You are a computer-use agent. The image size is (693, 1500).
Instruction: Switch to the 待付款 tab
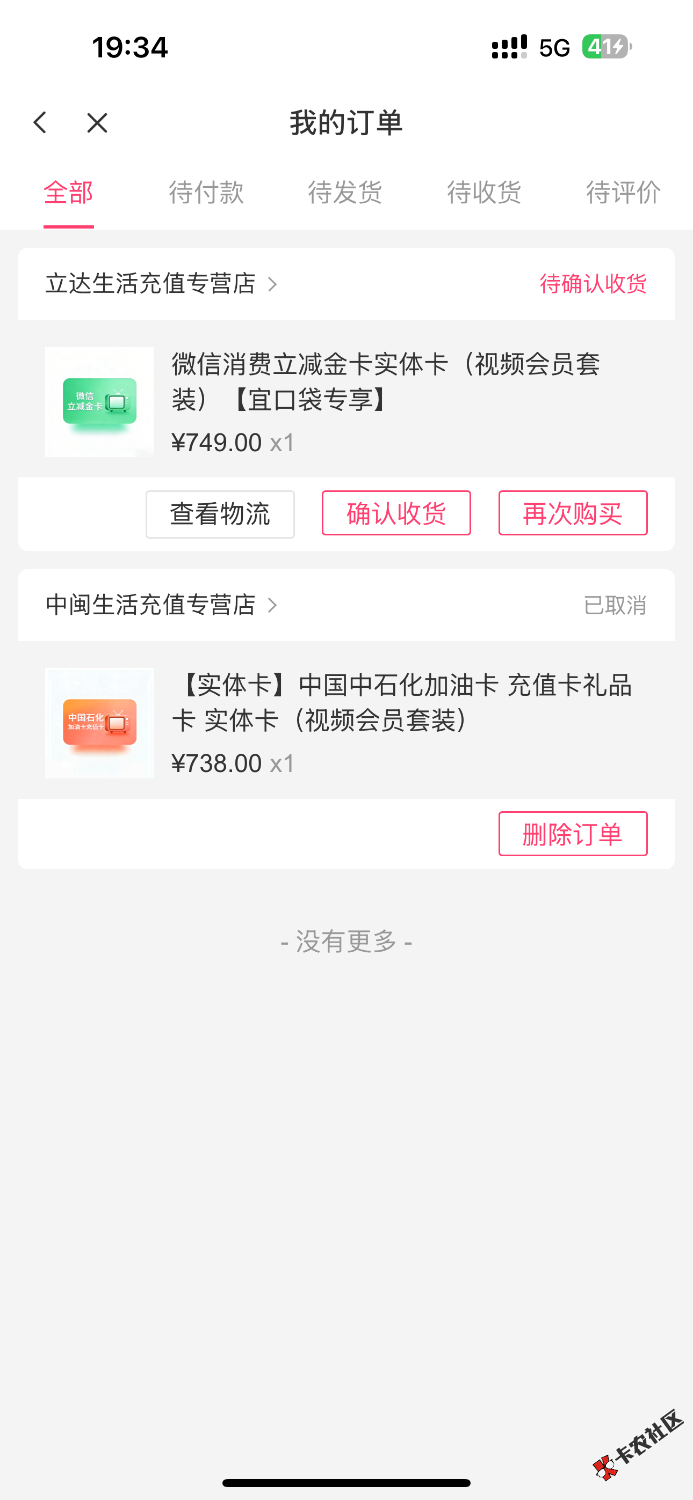coord(206,192)
